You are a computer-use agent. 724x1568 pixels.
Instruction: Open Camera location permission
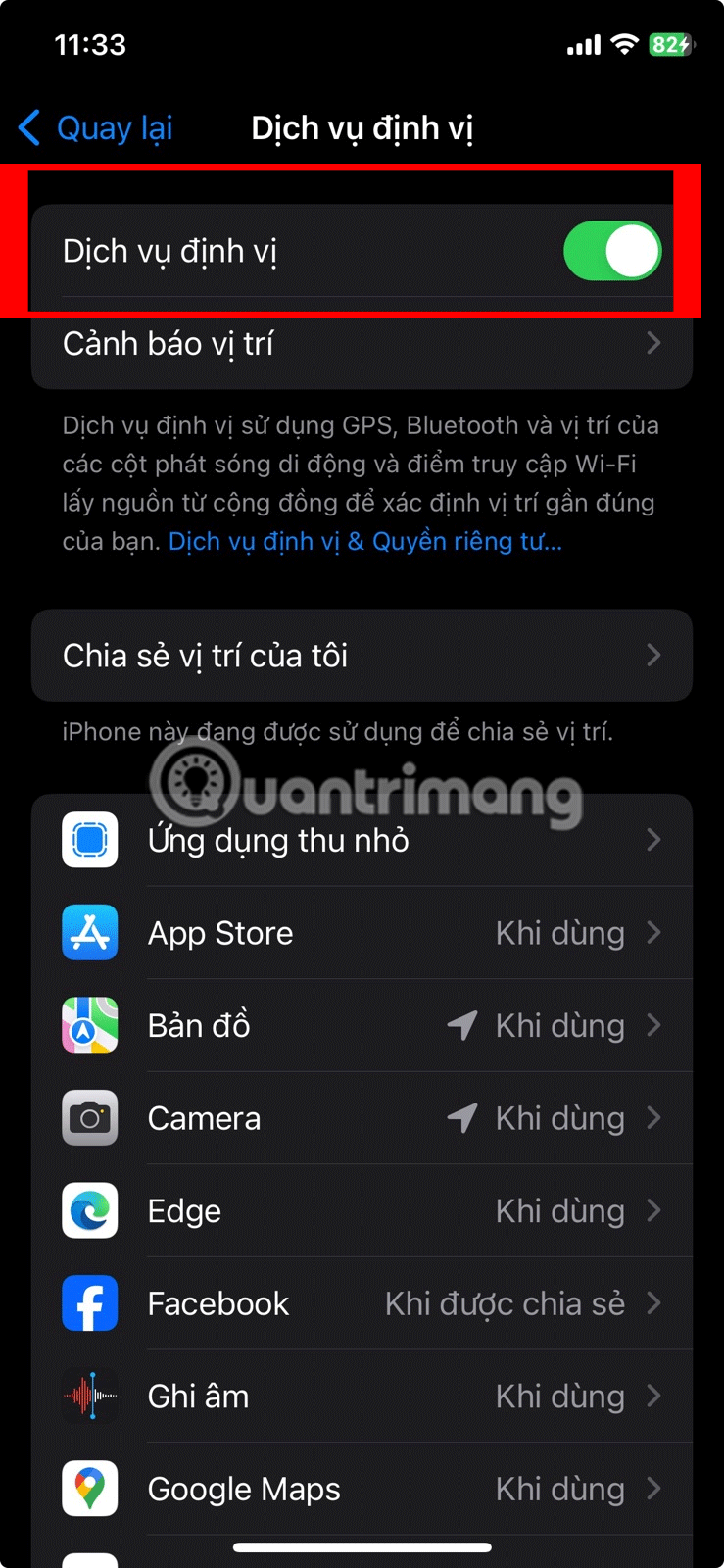[x=361, y=1118]
